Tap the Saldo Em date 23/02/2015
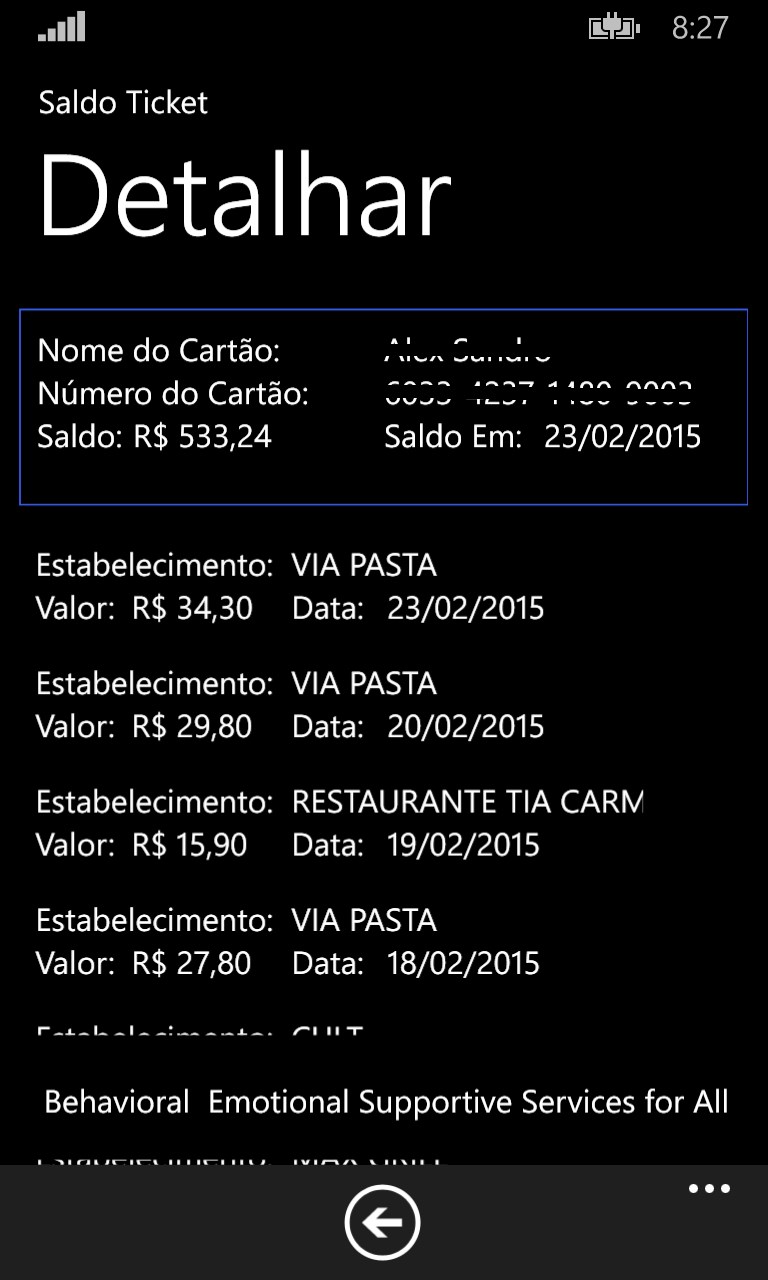This screenshot has width=768, height=1280. click(x=623, y=436)
